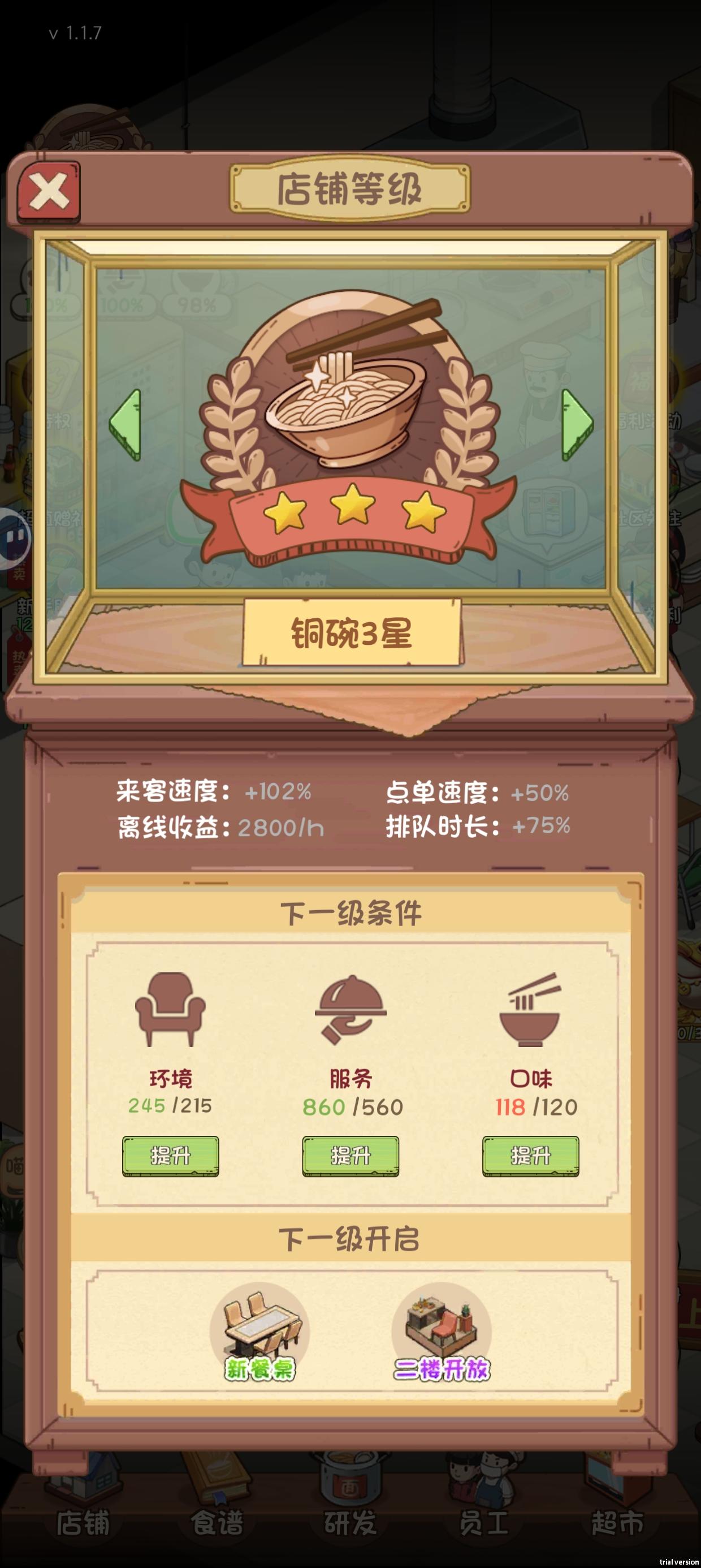Close the 店铺等级 dialog

(49, 191)
